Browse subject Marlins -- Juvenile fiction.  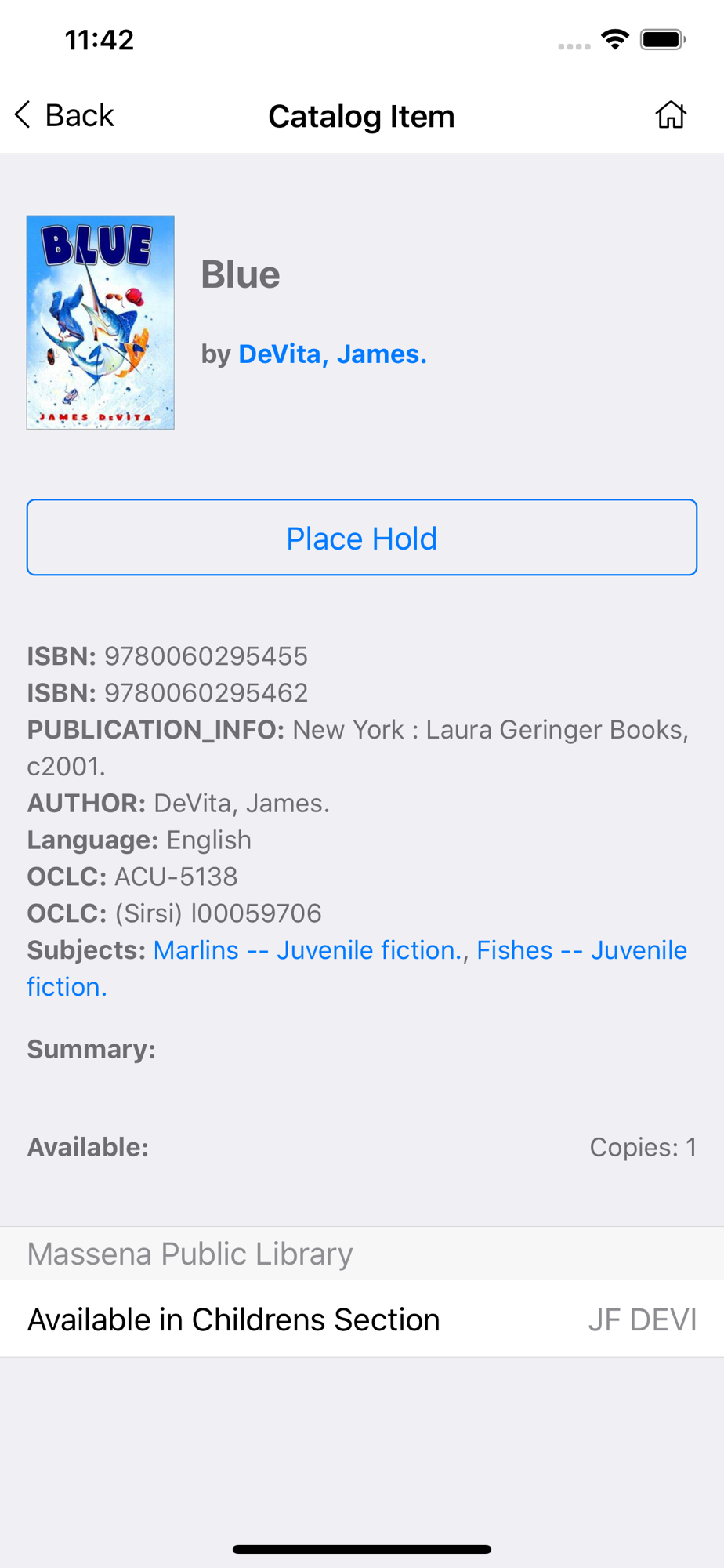pos(307,950)
